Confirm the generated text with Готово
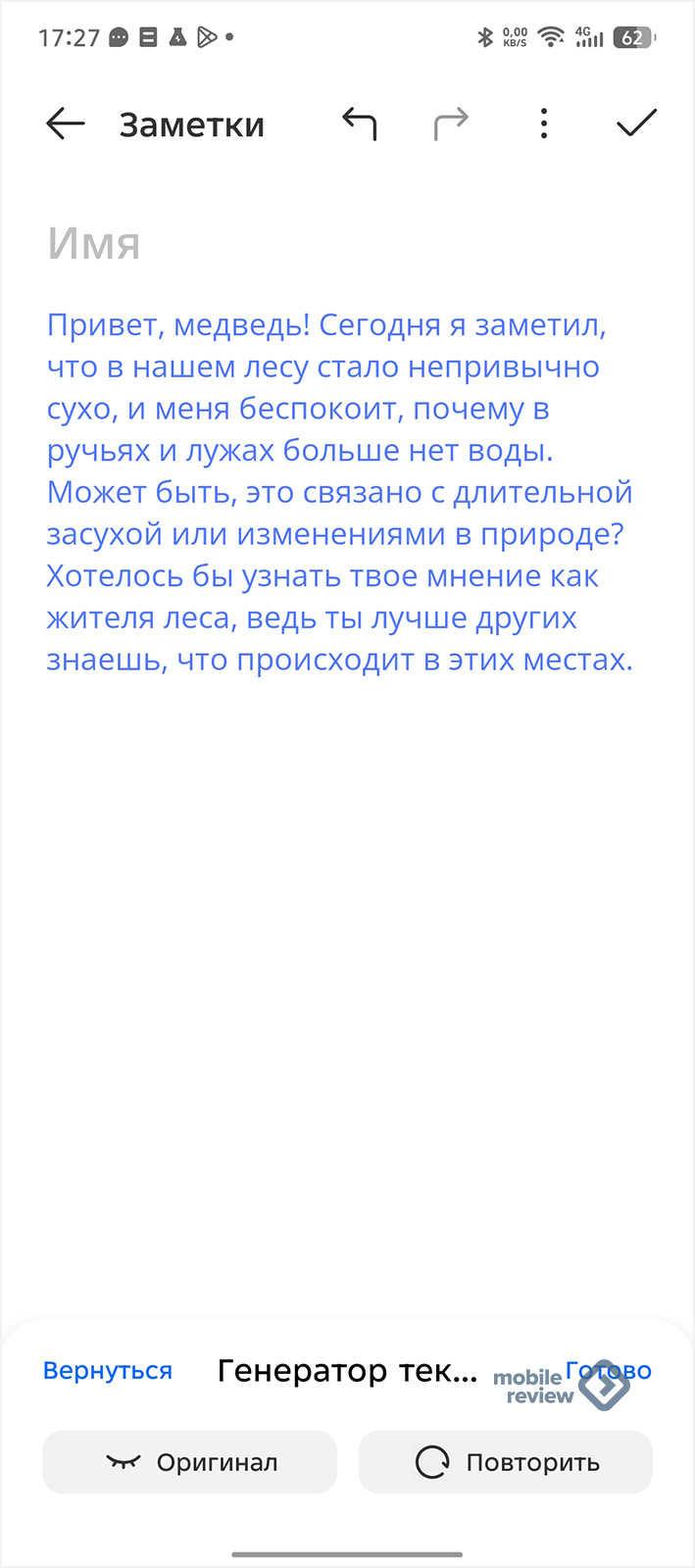The image size is (695, 1568). tap(609, 1370)
